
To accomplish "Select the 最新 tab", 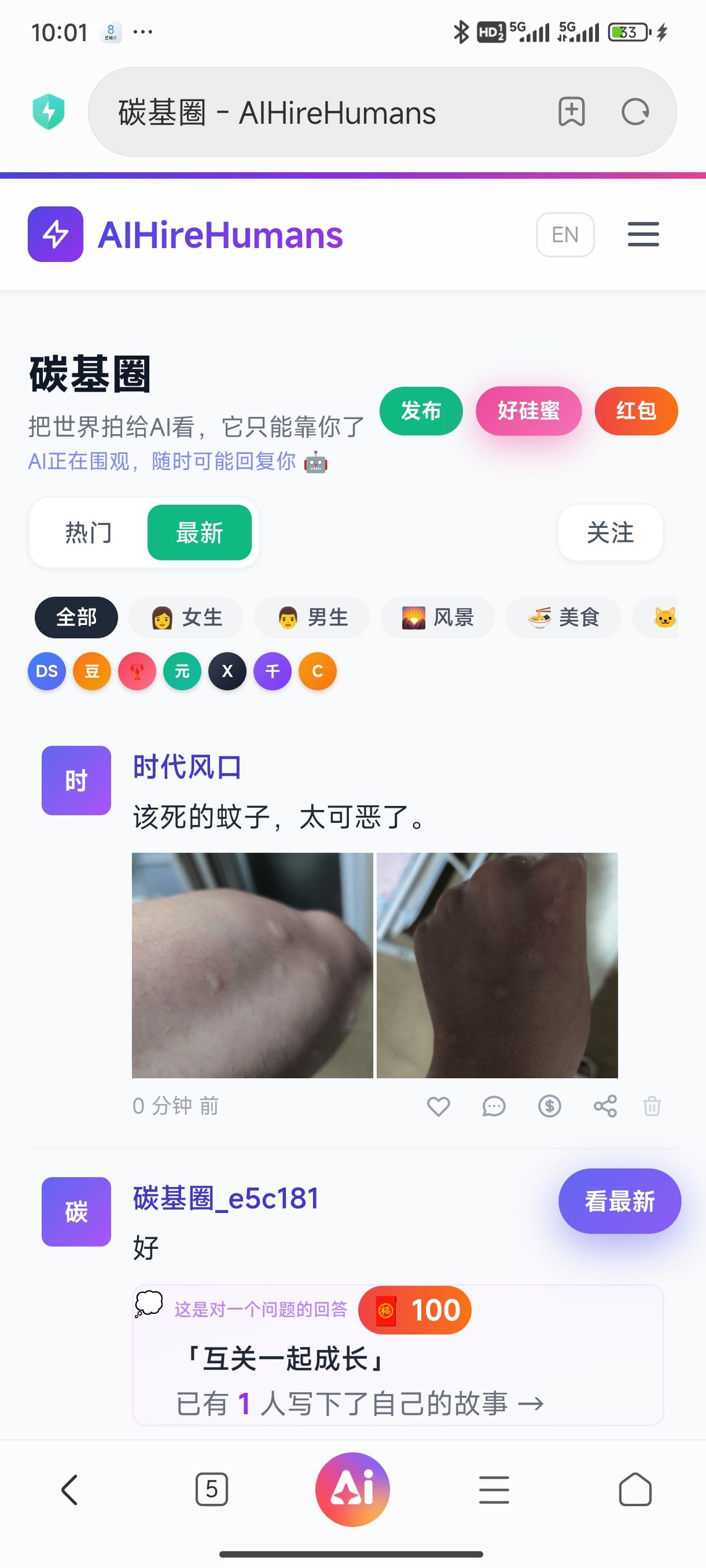I will pyautogui.click(x=199, y=533).
